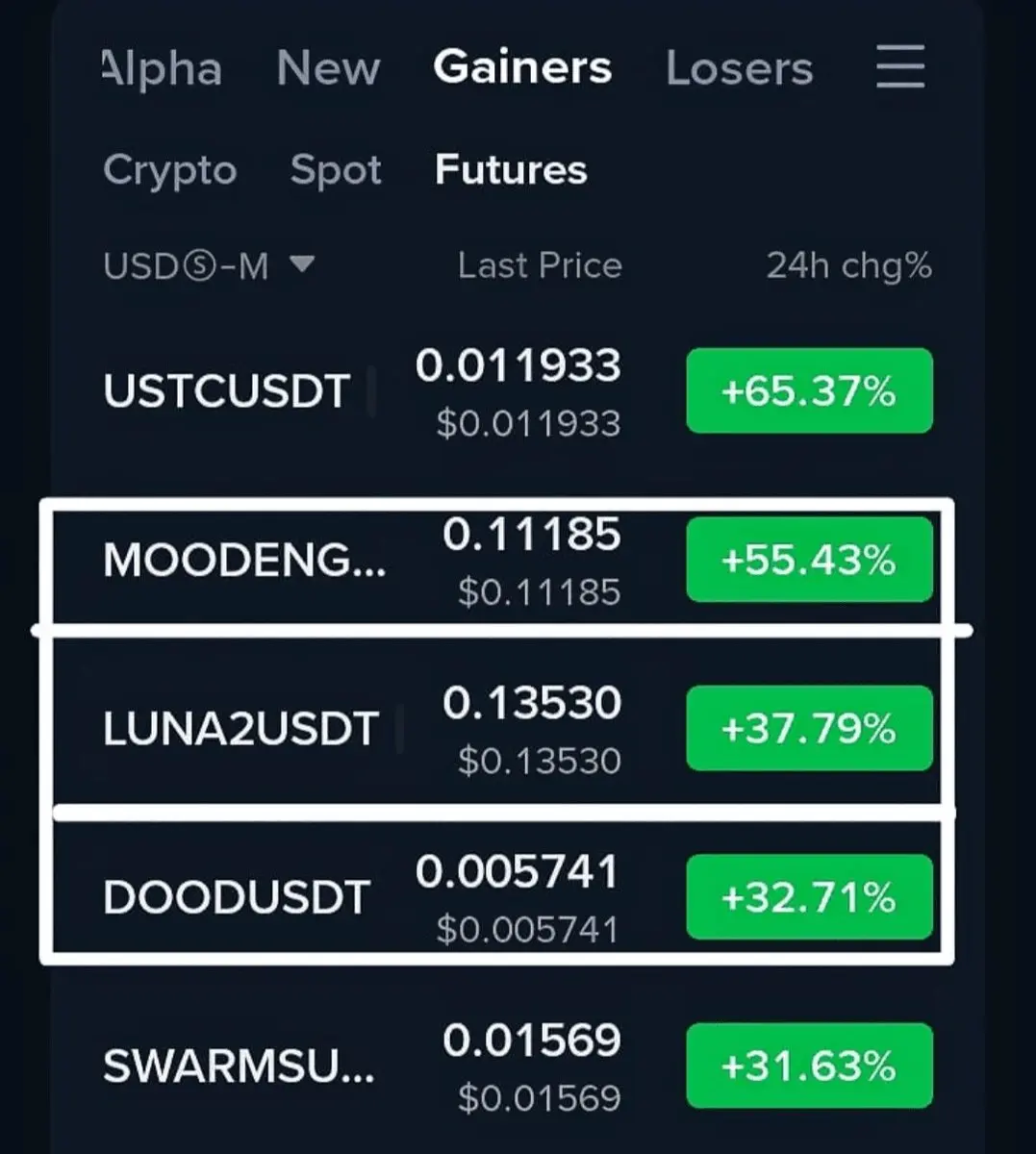
Task: Select the Crypto sub-tab
Action: tap(169, 170)
